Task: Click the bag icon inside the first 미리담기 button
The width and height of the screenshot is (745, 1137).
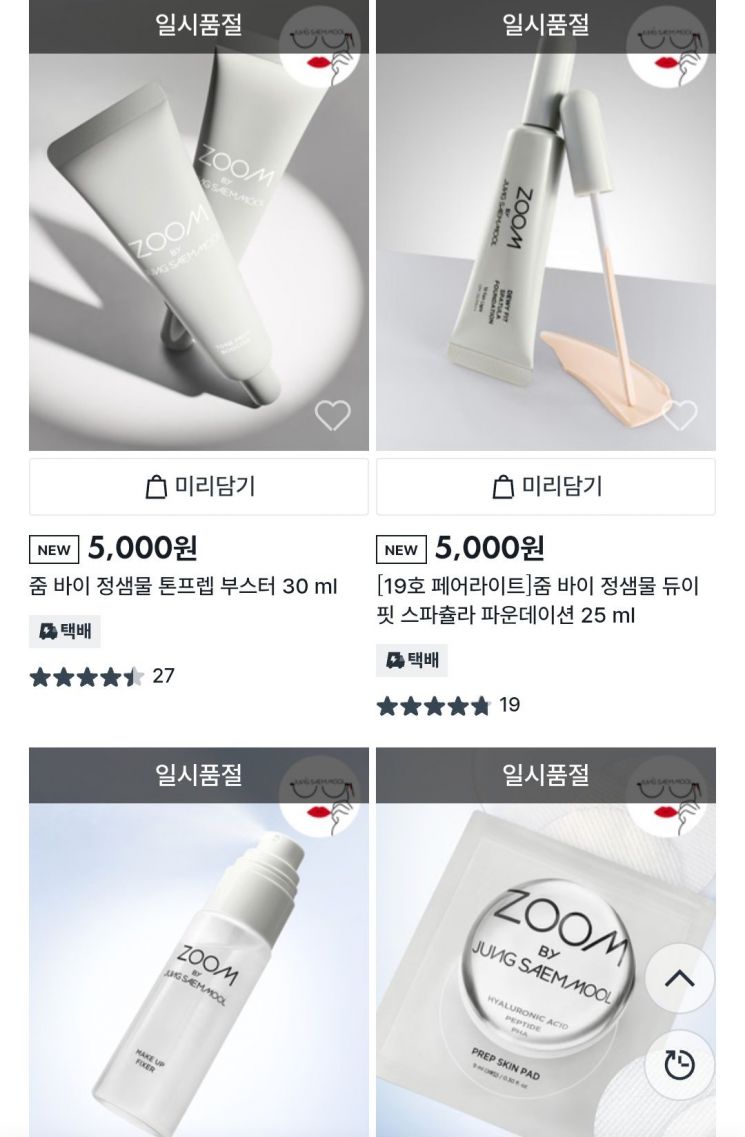Action: click(x=155, y=487)
